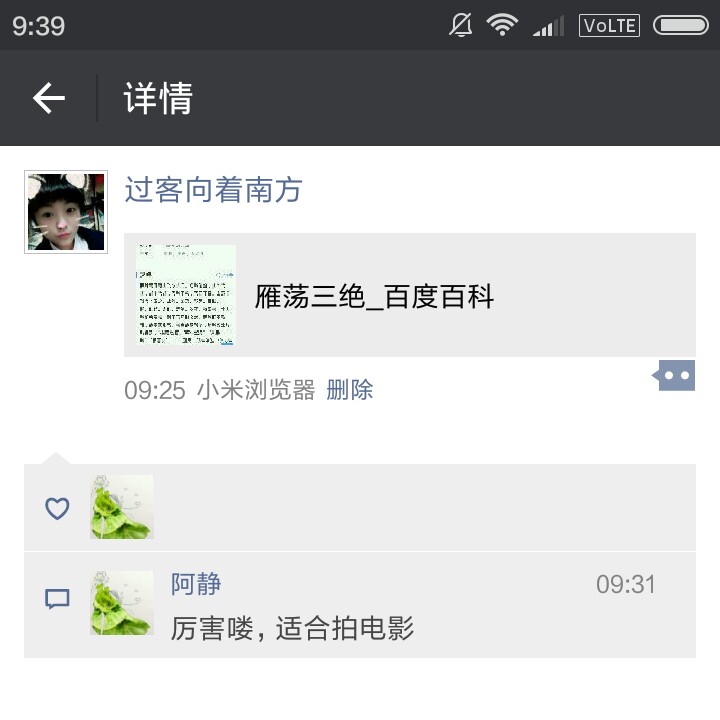Open the profile photo of 过客向着南方
Viewport: 720px width, 720px height.
pos(66,212)
